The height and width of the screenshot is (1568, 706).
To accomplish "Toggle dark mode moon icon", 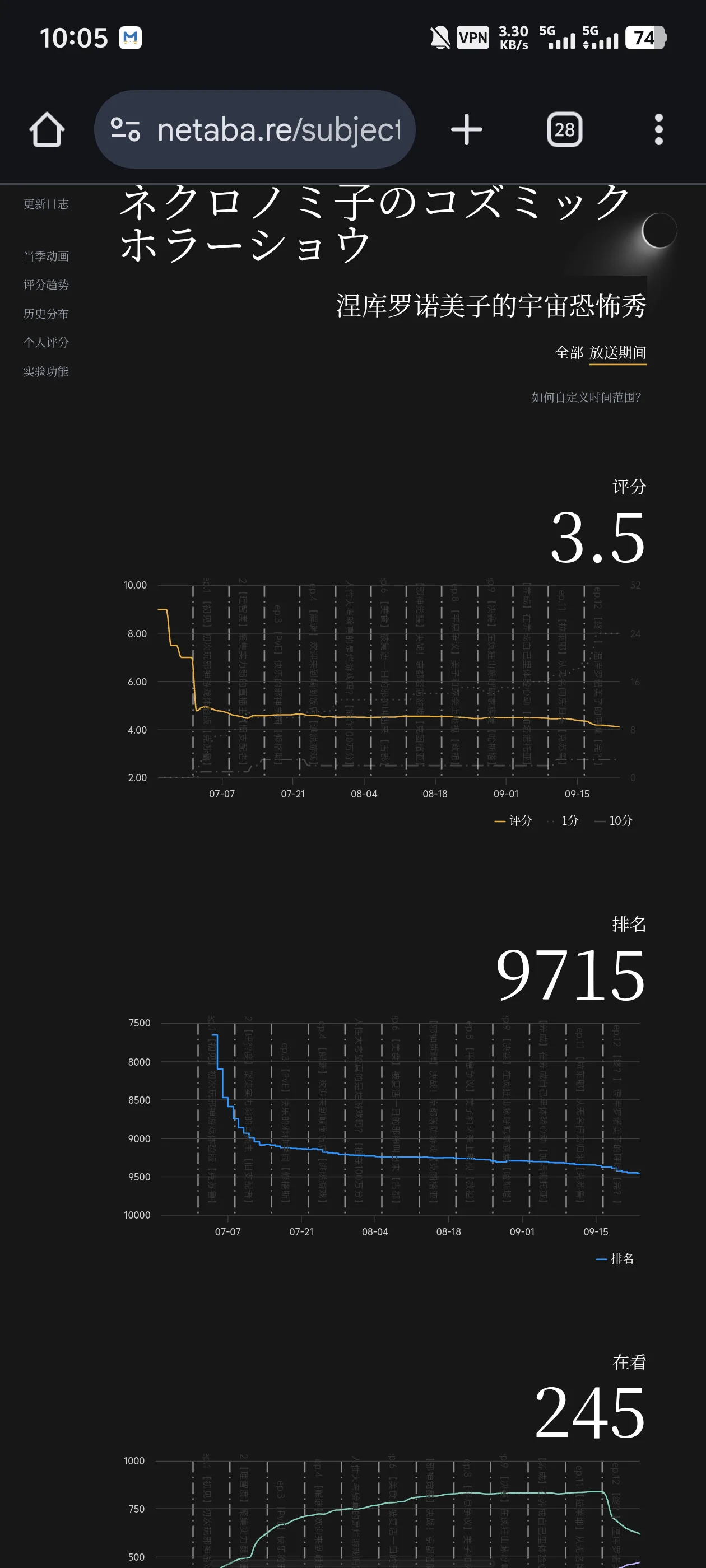I will pyautogui.click(x=659, y=231).
